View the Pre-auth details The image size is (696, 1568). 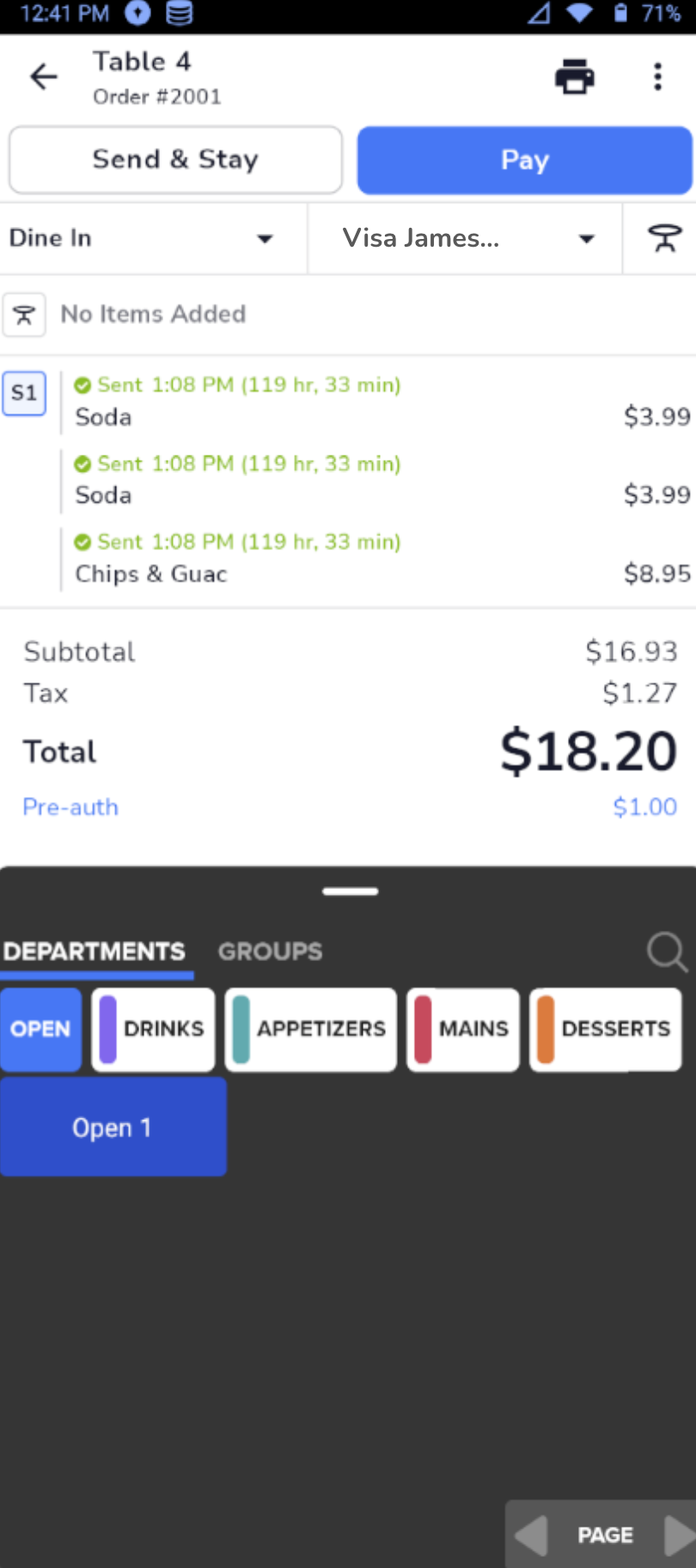pyautogui.click(x=70, y=806)
